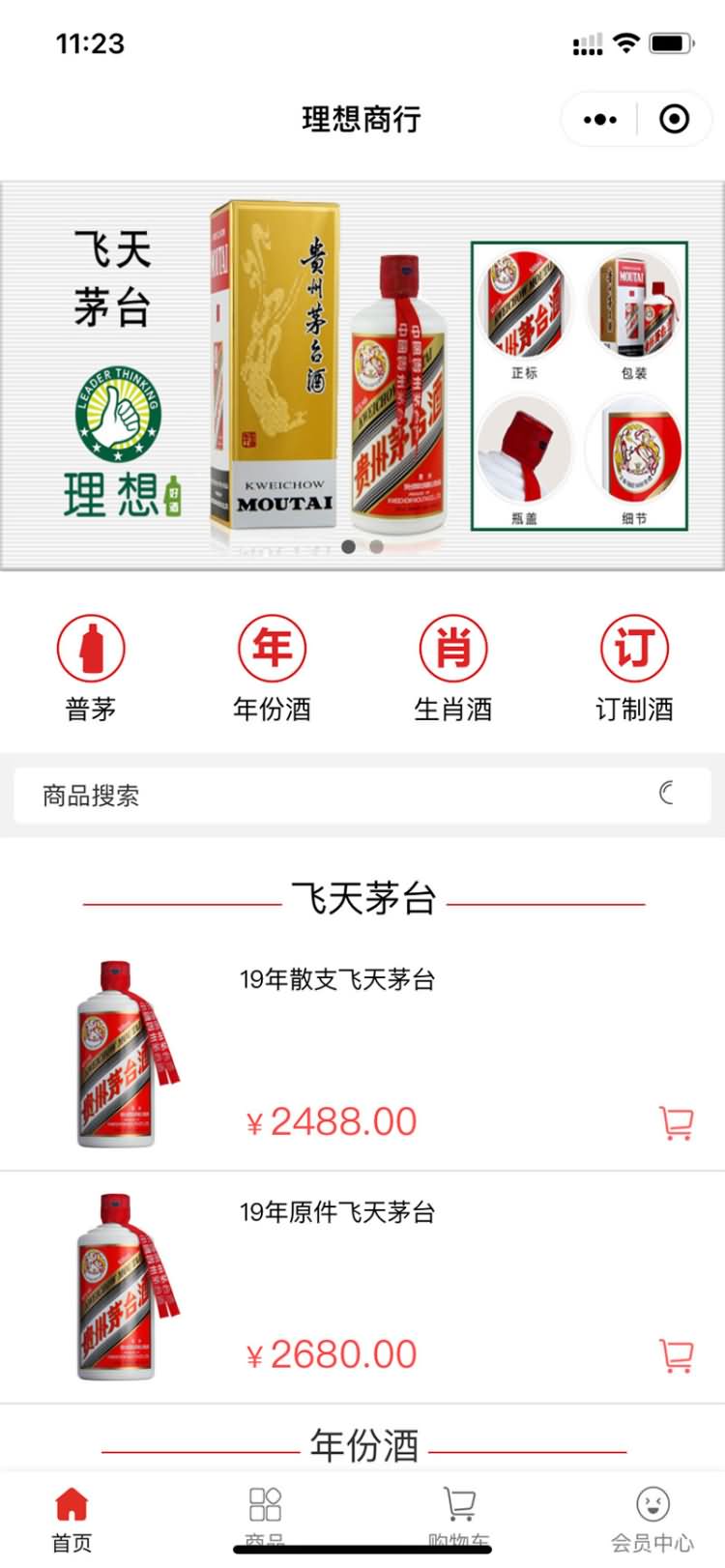View the 19年原件飞天茅台 product
The image size is (725, 1568).
[337, 1212]
